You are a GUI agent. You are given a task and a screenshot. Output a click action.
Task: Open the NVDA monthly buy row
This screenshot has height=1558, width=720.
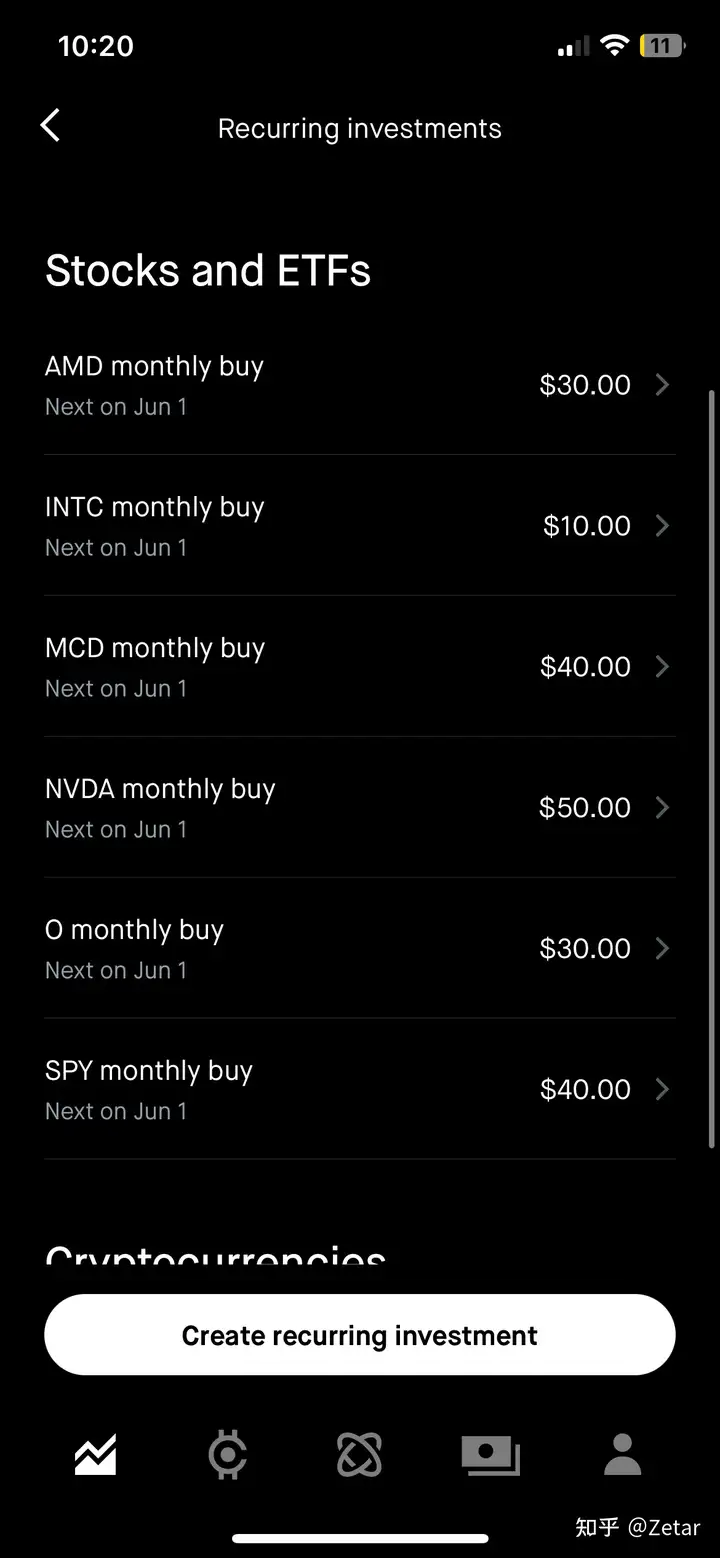pos(360,808)
